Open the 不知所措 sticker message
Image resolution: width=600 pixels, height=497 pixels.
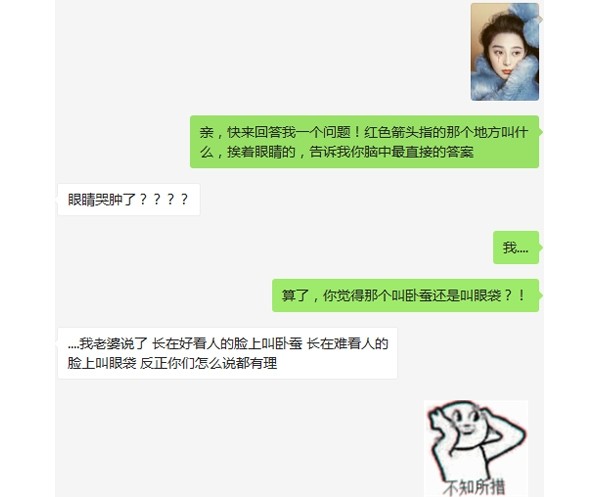click(476, 447)
